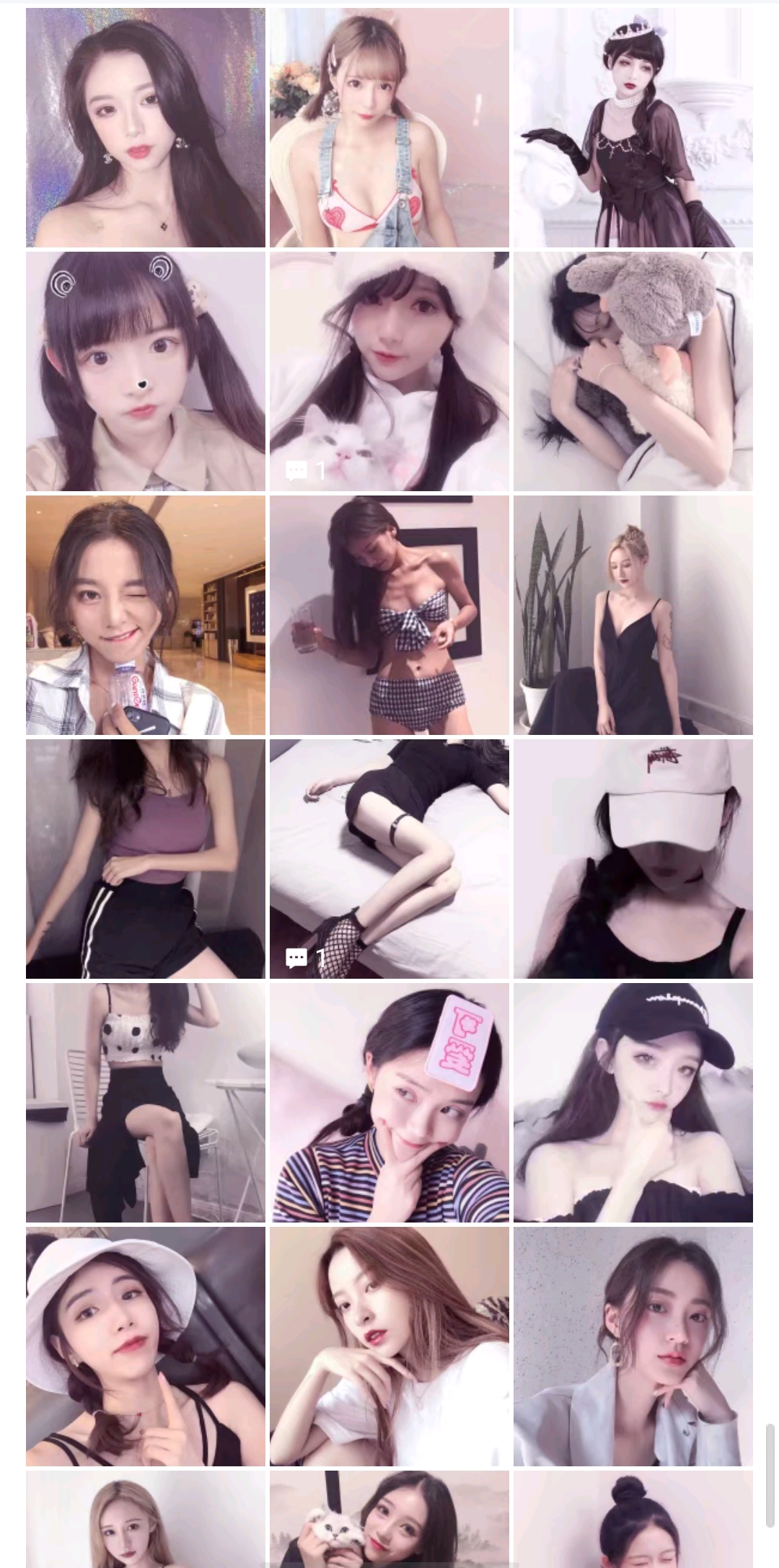
Task: Open photo of blonde girl beside snake plant
Action: (x=633, y=615)
